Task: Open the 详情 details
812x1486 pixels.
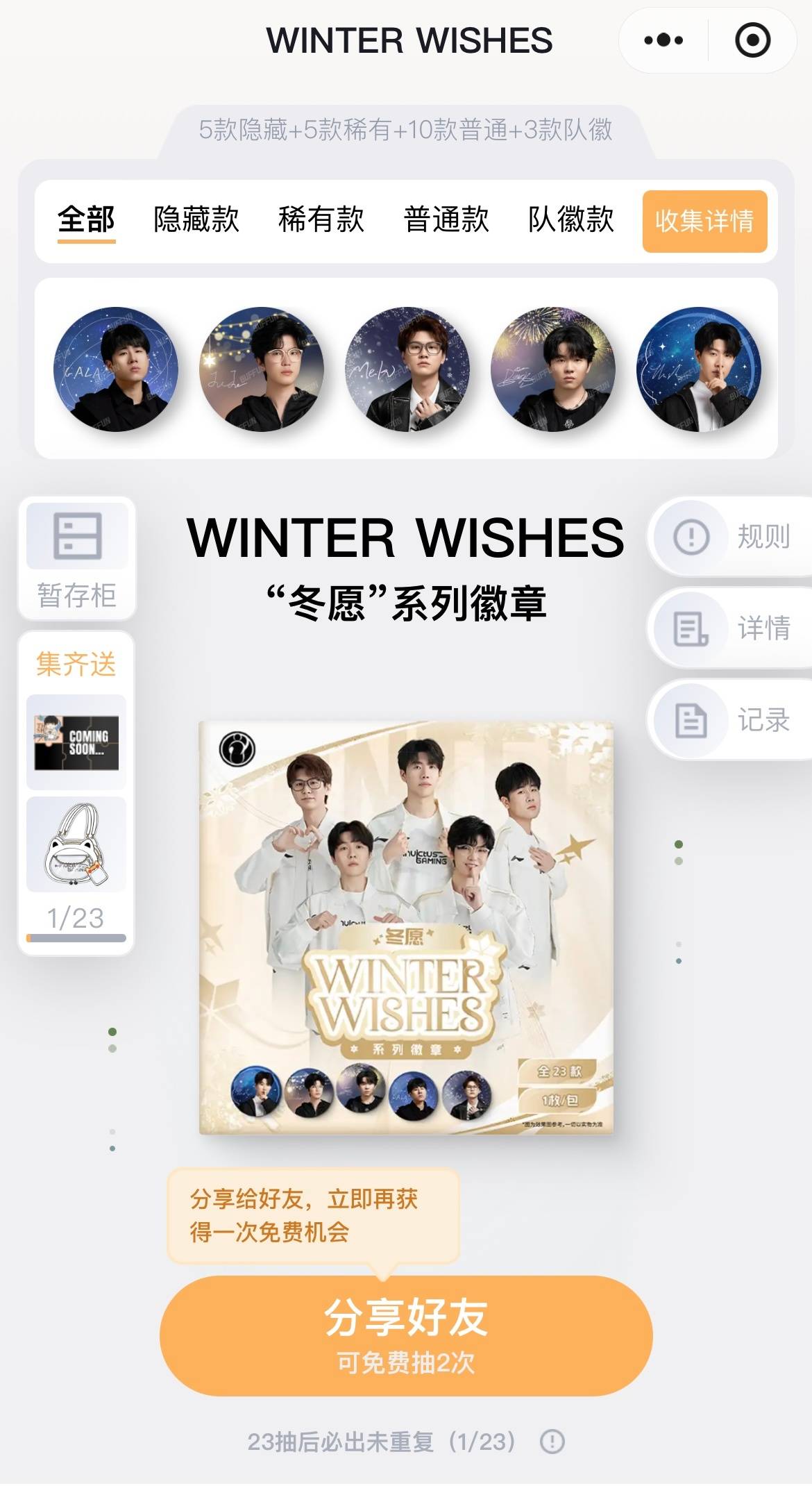Action: [x=732, y=628]
